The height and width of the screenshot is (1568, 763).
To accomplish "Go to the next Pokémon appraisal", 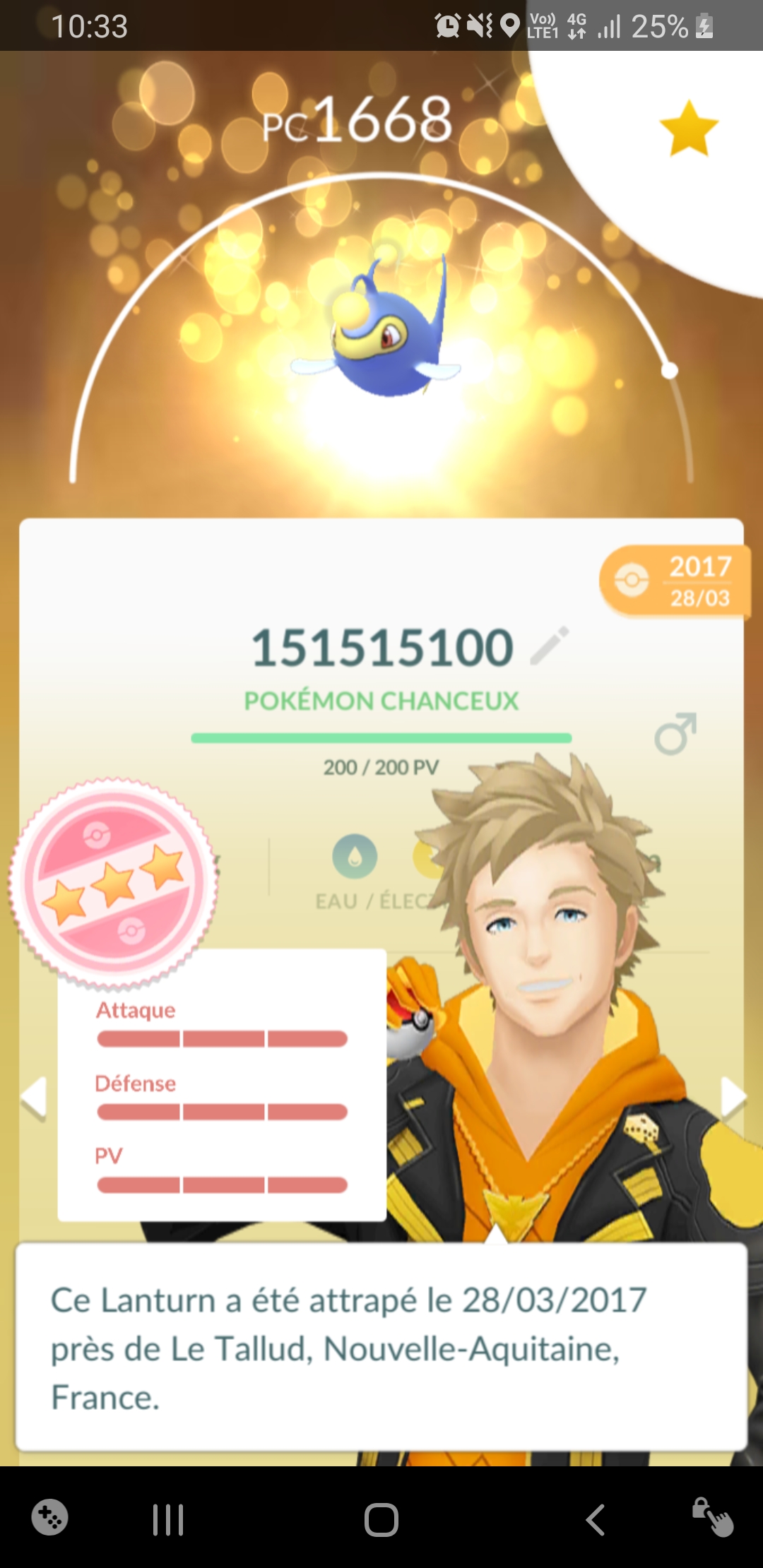I will point(732,1098).
